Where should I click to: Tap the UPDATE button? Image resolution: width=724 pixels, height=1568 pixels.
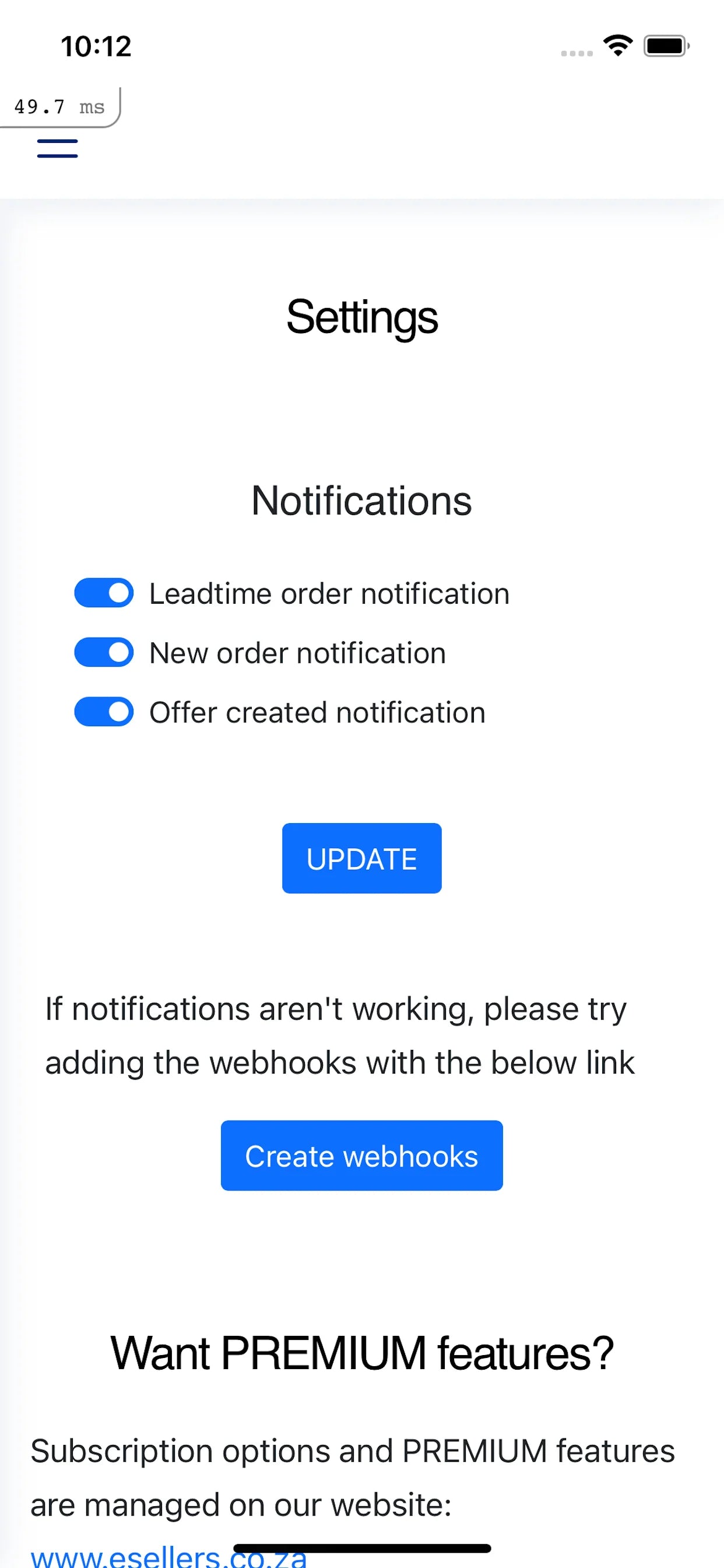click(361, 857)
